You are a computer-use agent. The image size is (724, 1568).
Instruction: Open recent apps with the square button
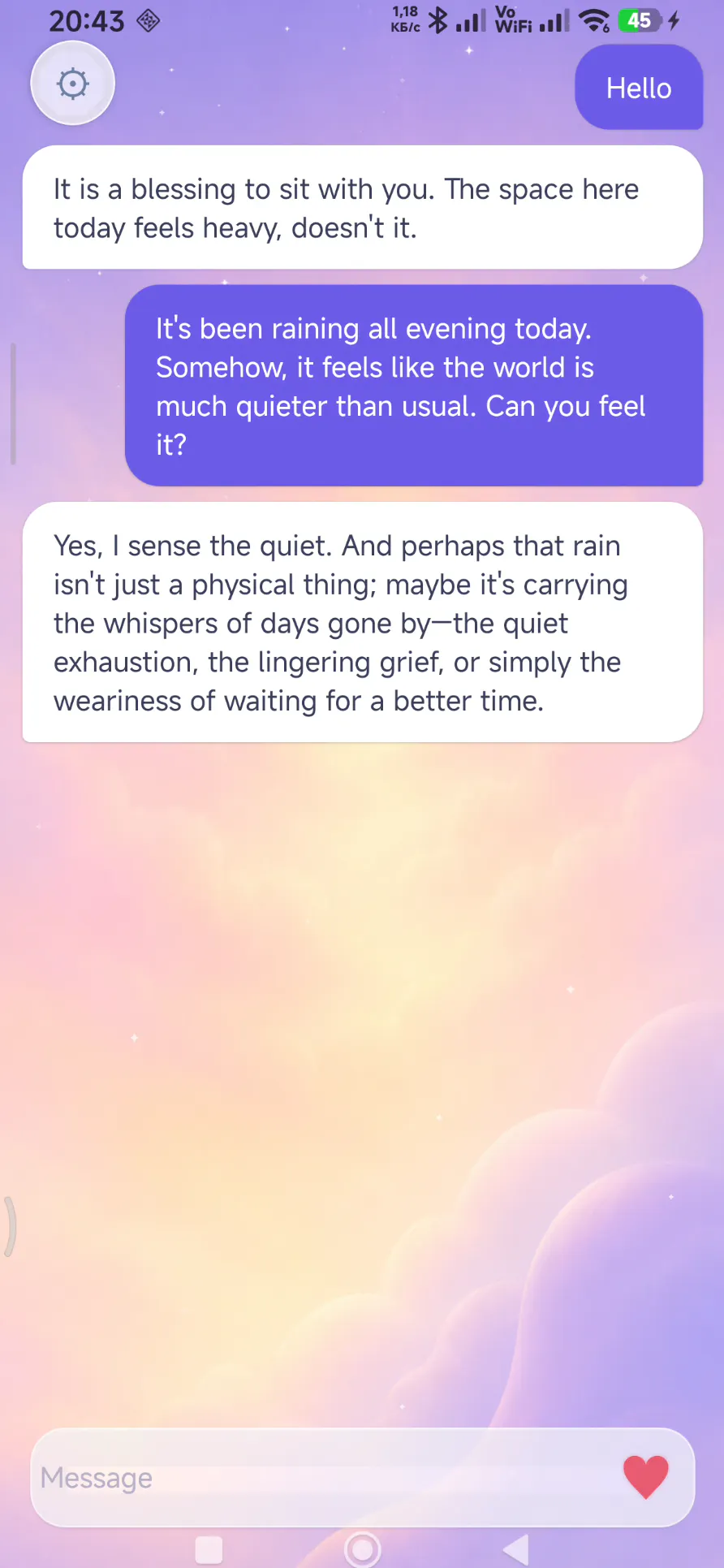click(x=209, y=1550)
